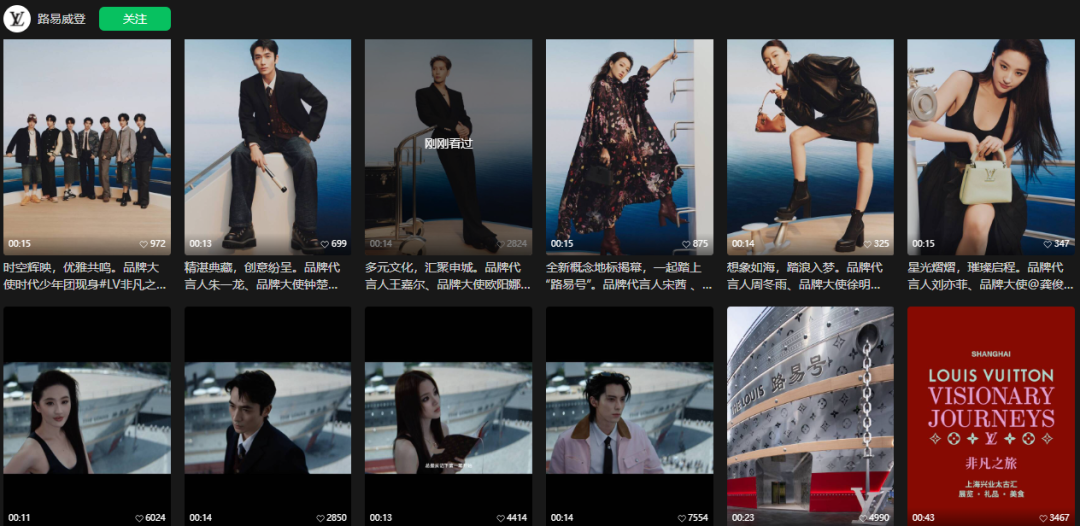Play the 刘亦菲 星光熠熠 video
Image resolution: width=1080 pixels, height=526 pixels.
tap(991, 147)
